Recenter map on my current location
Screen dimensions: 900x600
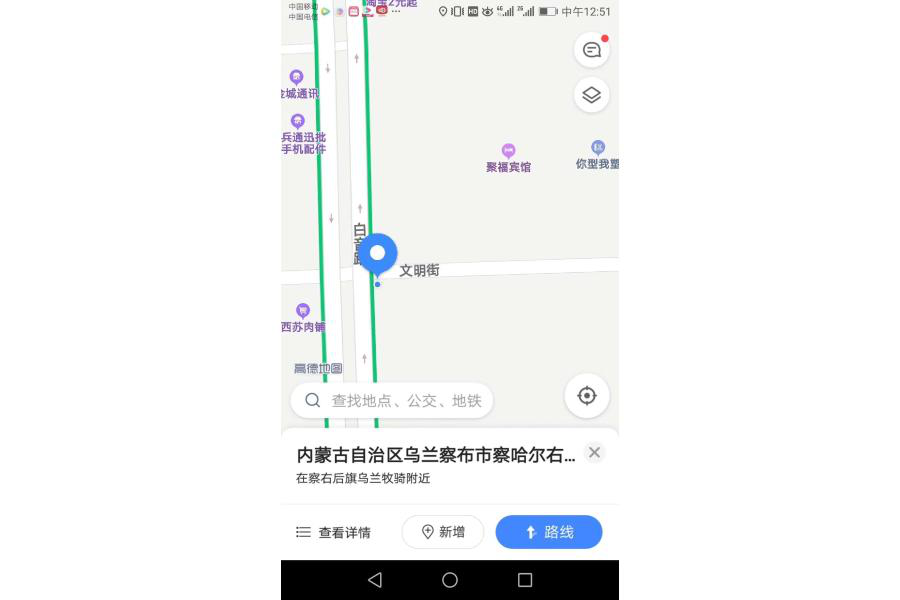[587, 395]
